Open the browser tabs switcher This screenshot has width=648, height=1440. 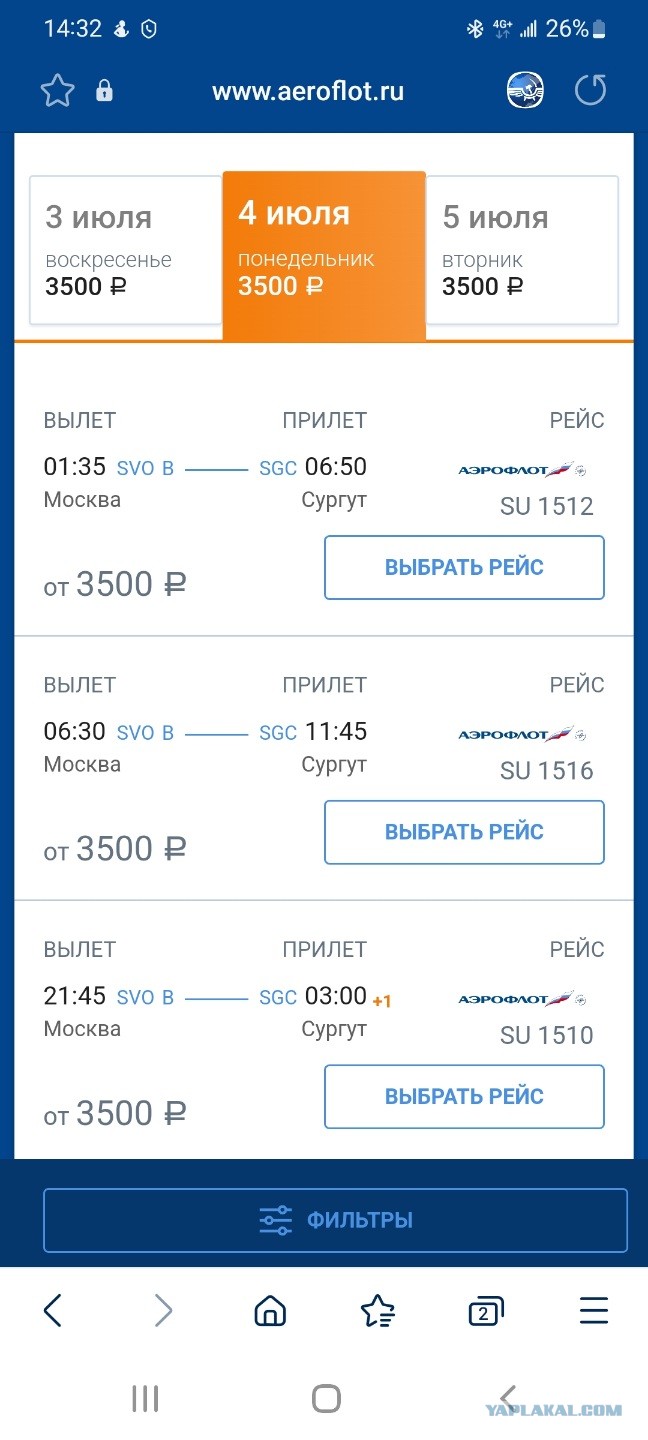coord(485,1311)
